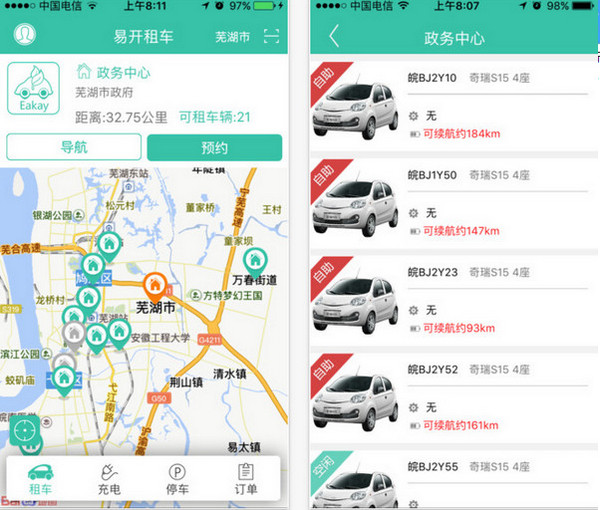This screenshot has height=510, width=600.
Task: Switch to the 充电 tab
Action: [x=108, y=480]
